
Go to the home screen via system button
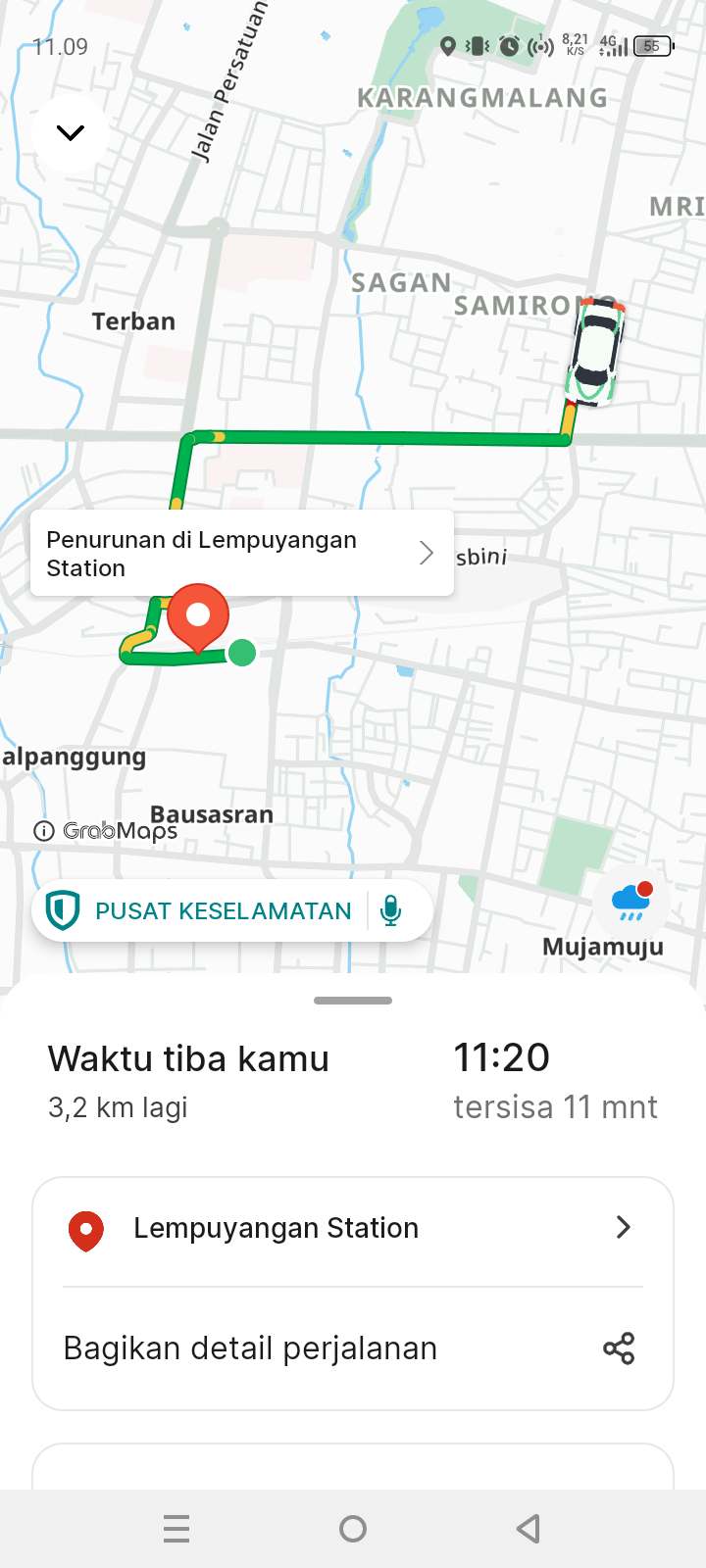click(353, 1529)
